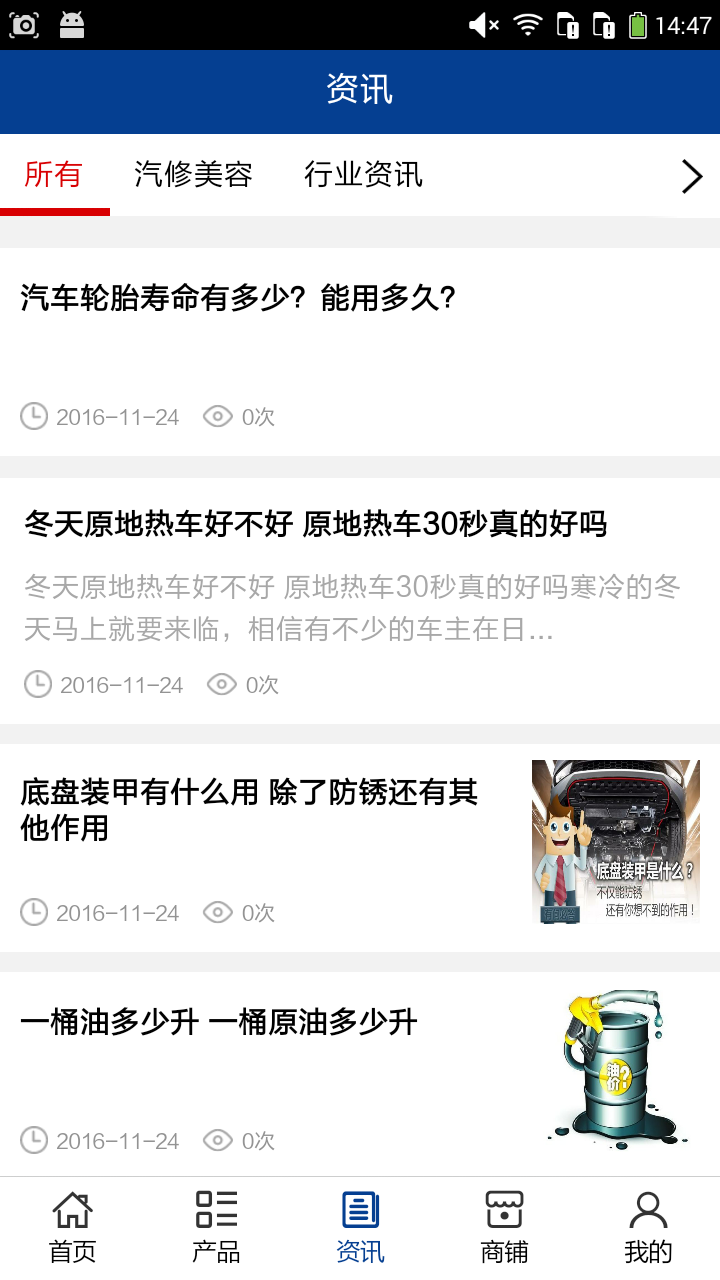Open article 汽车轮胎寿命有多少
The width and height of the screenshot is (720, 1280).
(x=239, y=298)
